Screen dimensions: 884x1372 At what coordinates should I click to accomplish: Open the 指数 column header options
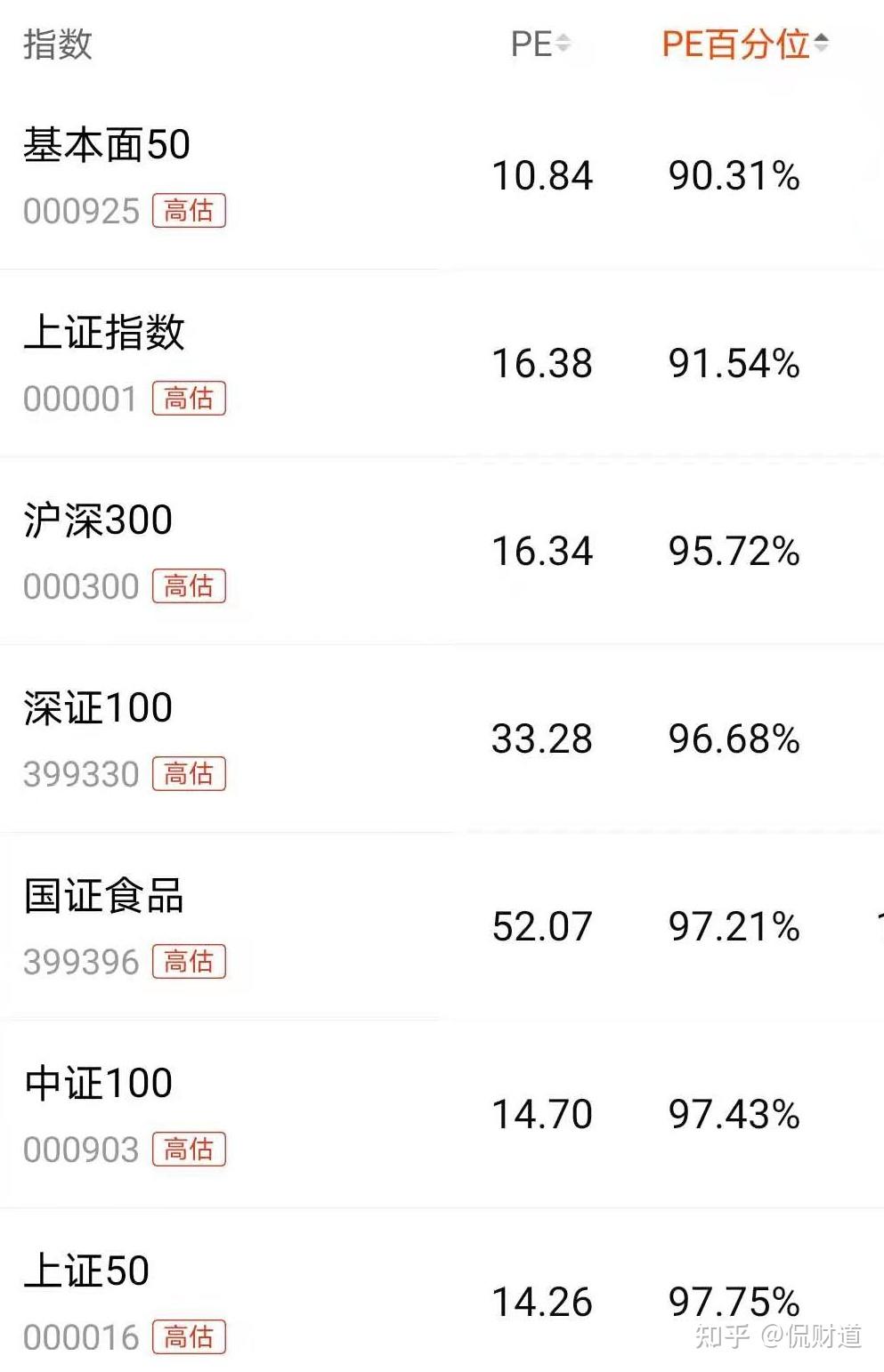(x=58, y=44)
